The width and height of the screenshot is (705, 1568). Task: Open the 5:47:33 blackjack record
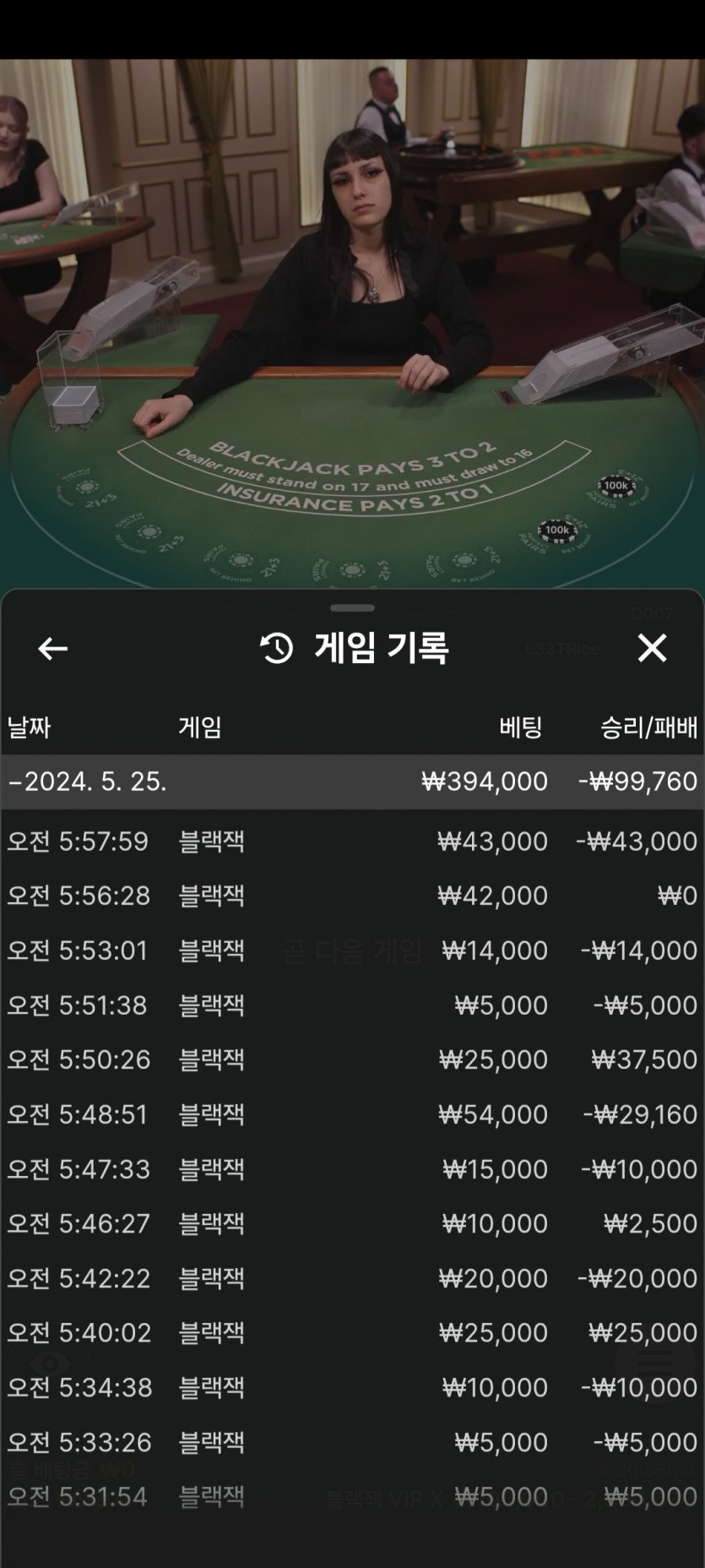click(352, 1169)
